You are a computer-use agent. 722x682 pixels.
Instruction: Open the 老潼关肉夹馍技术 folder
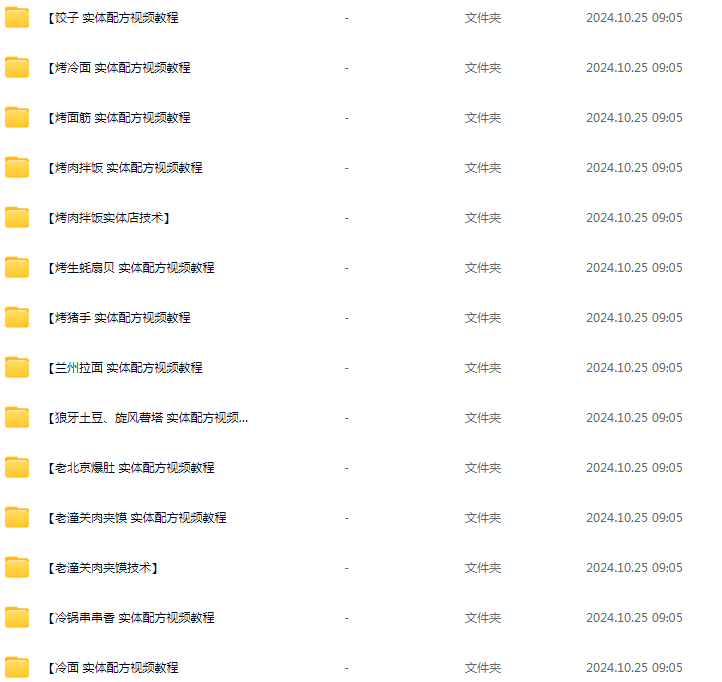[102, 568]
